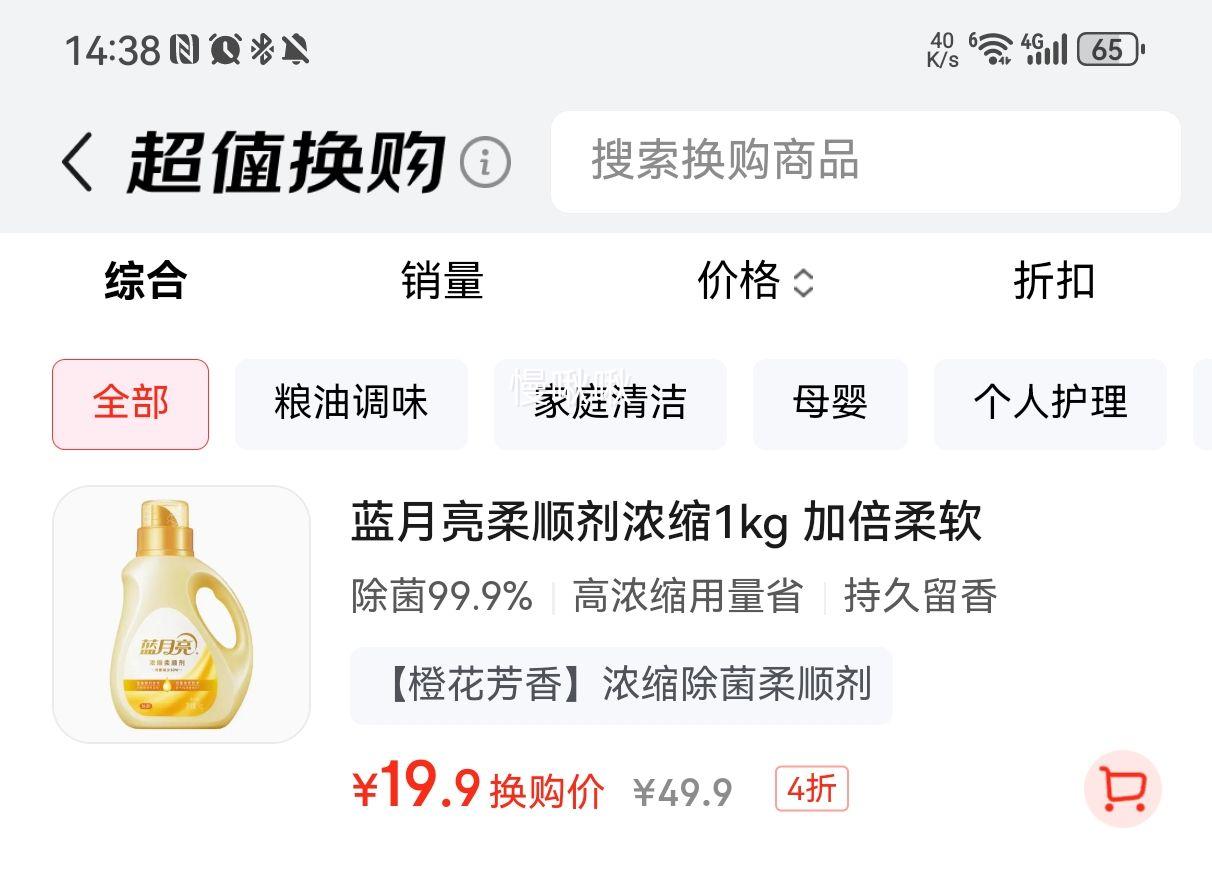Filter by 母婴 category
The height and width of the screenshot is (875, 1212).
830,404
